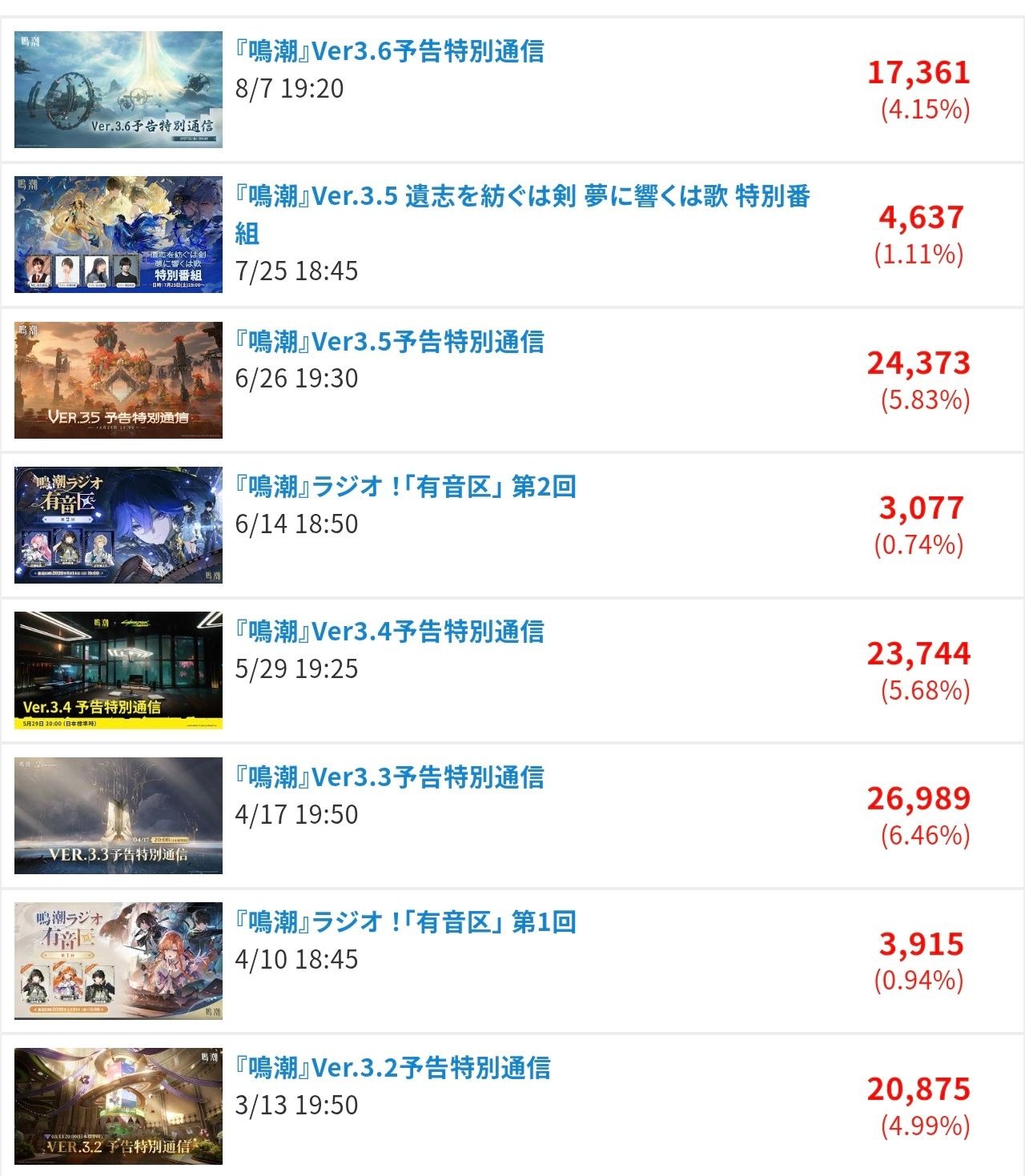Open the Ver.3.5 遺志を紡ぐは剣 特別番組 link

pos(523,215)
